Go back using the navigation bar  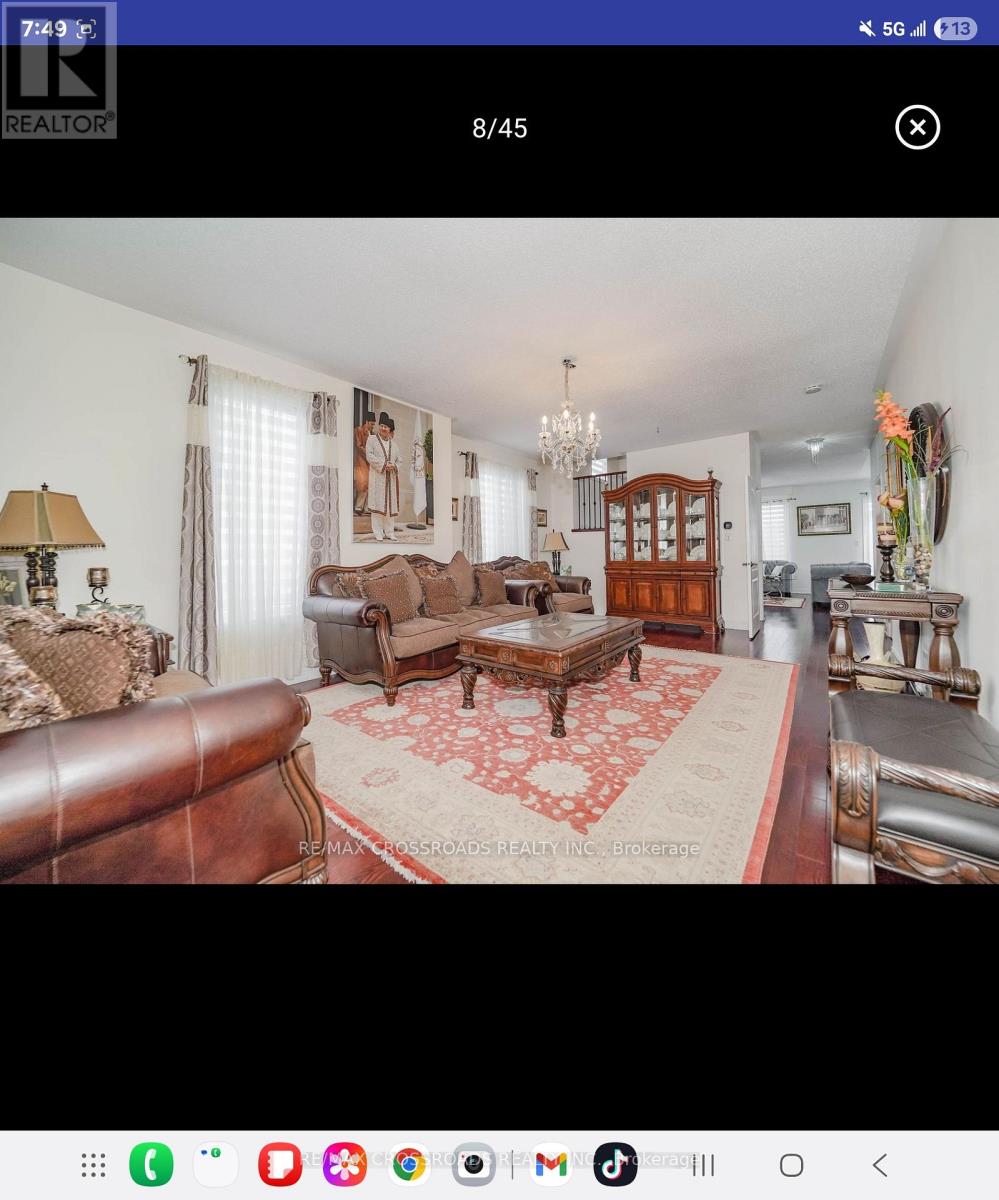pyautogui.click(x=880, y=1165)
